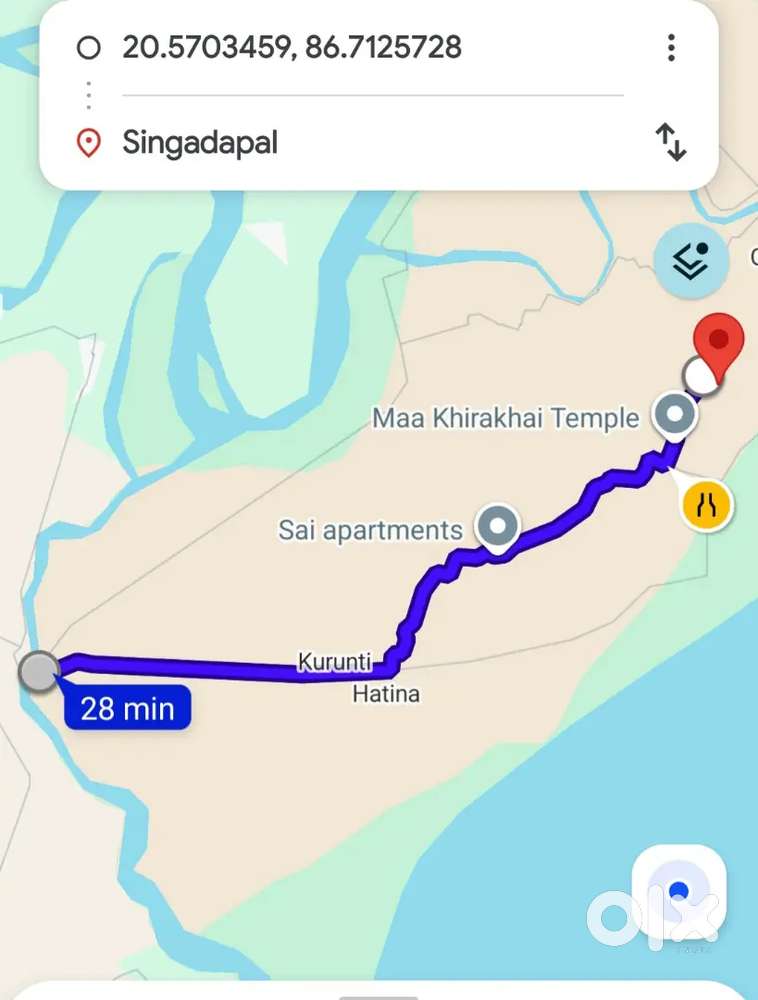Image resolution: width=758 pixels, height=1000 pixels.
Task: Tap the 28 min route label
Action: (127, 709)
